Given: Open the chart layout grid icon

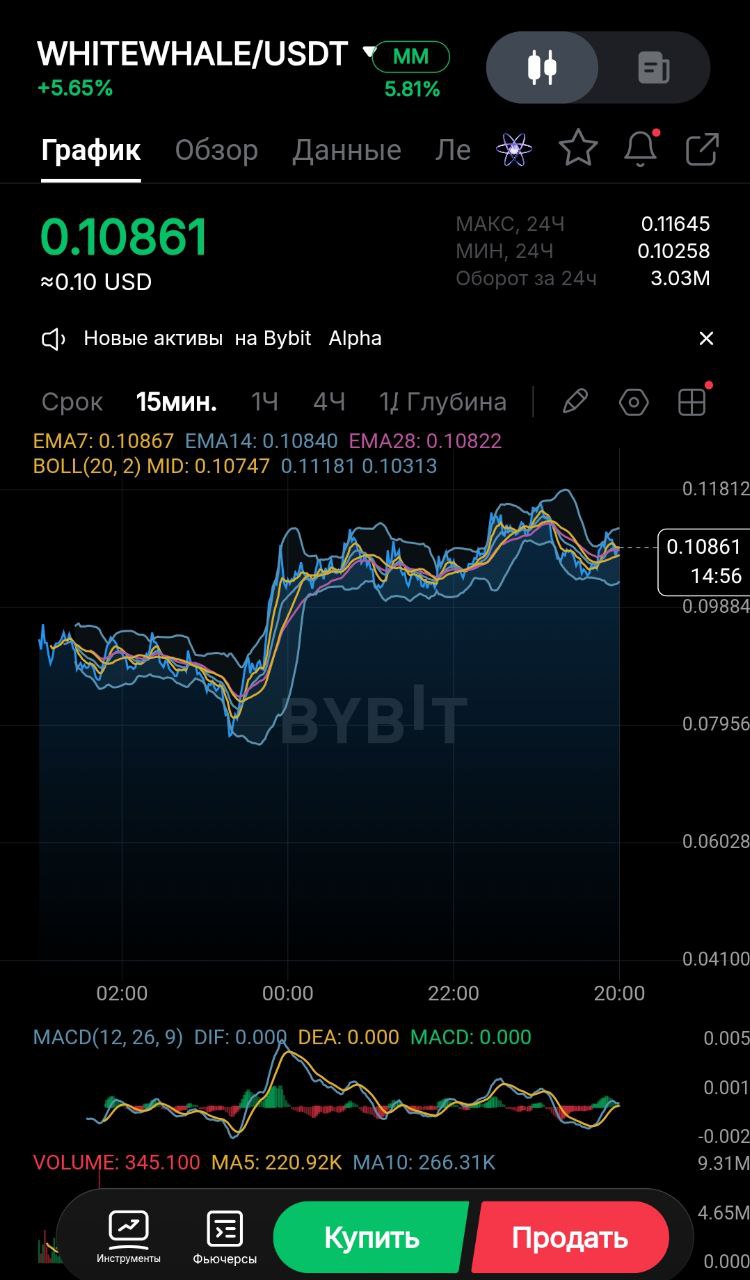Looking at the screenshot, I should click(x=692, y=402).
